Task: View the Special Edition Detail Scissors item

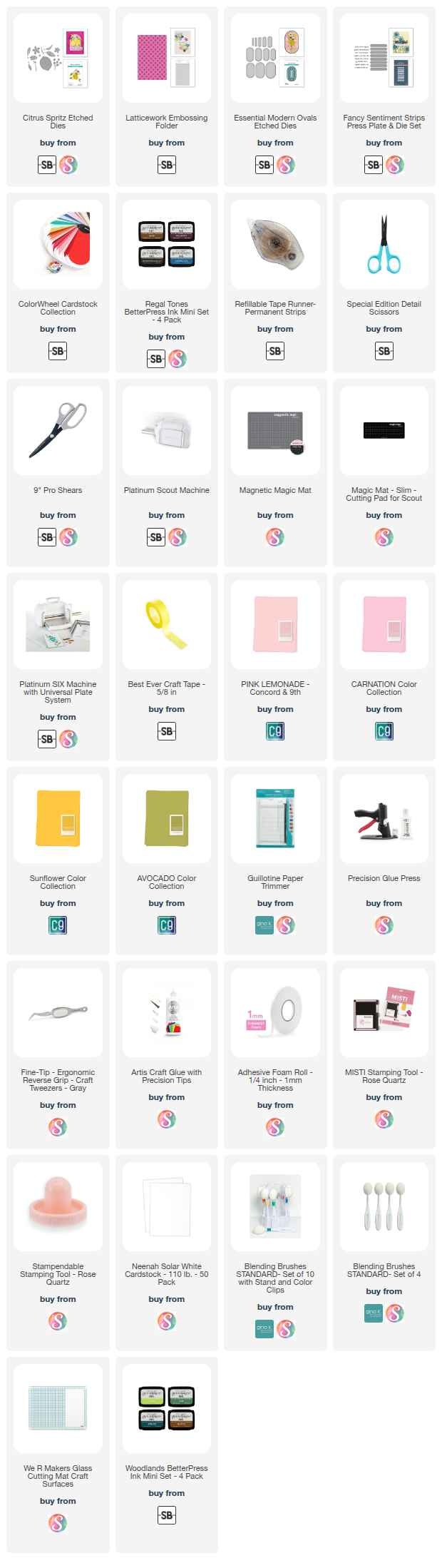Action: (384, 244)
